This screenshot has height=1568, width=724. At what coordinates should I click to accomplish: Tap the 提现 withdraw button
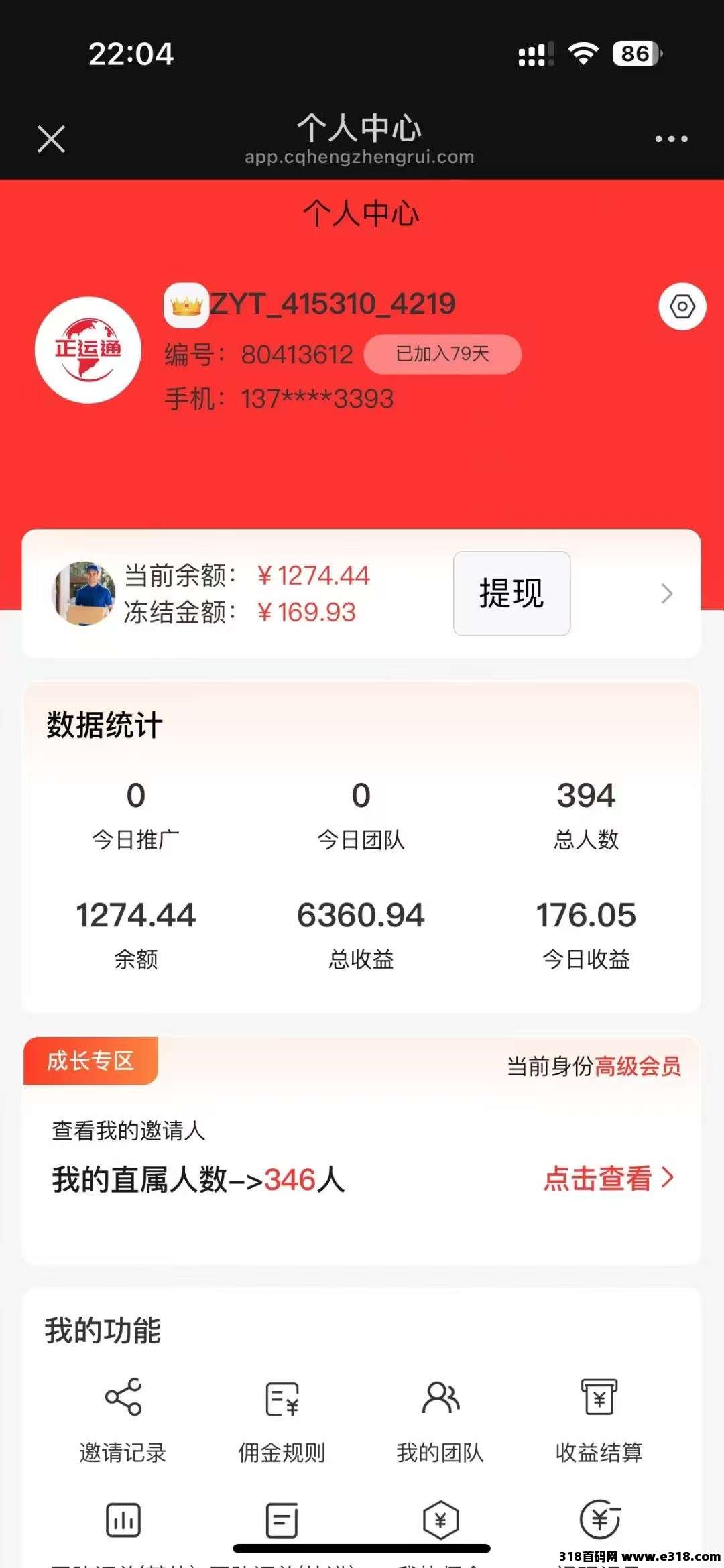pyautogui.click(x=511, y=593)
